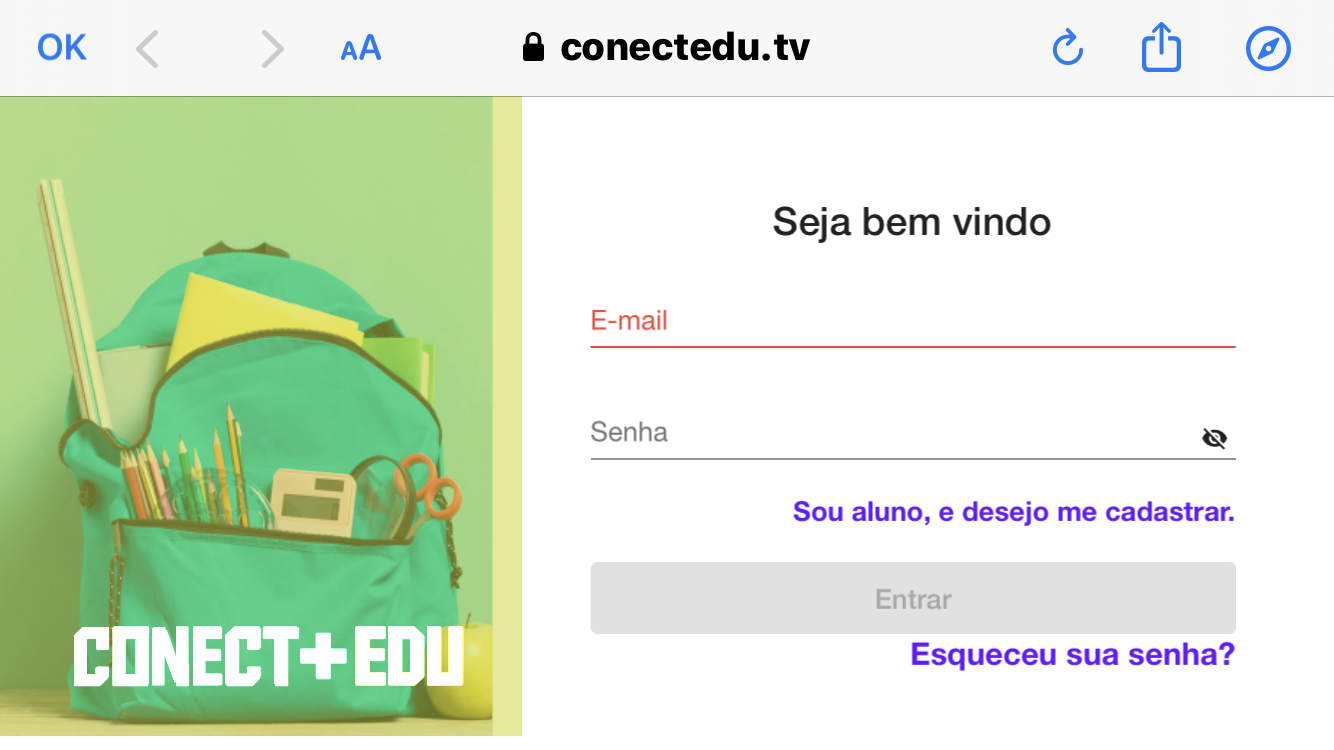Tap OK to close the browser view
The width and height of the screenshot is (1334, 750).
tap(62, 47)
